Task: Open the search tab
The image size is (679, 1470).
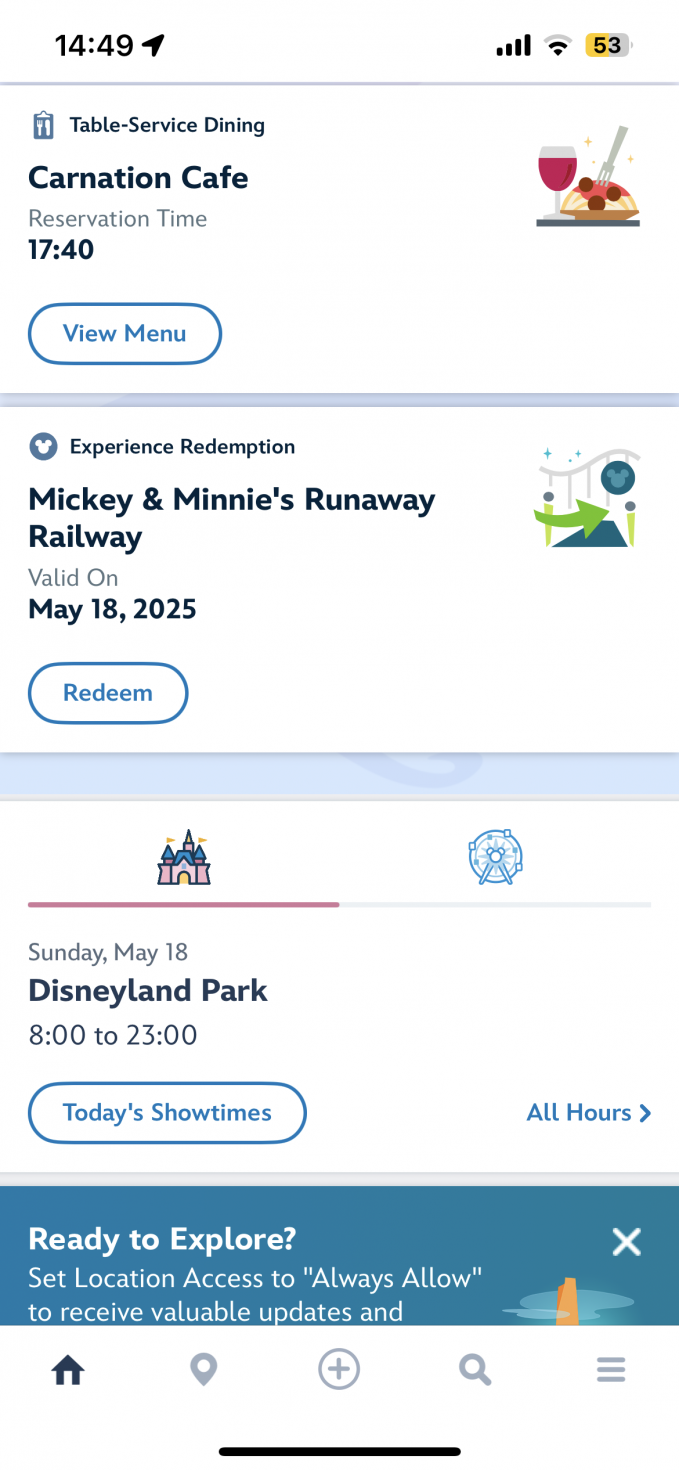Action: pyautogui.click(x=475, y=1370)
